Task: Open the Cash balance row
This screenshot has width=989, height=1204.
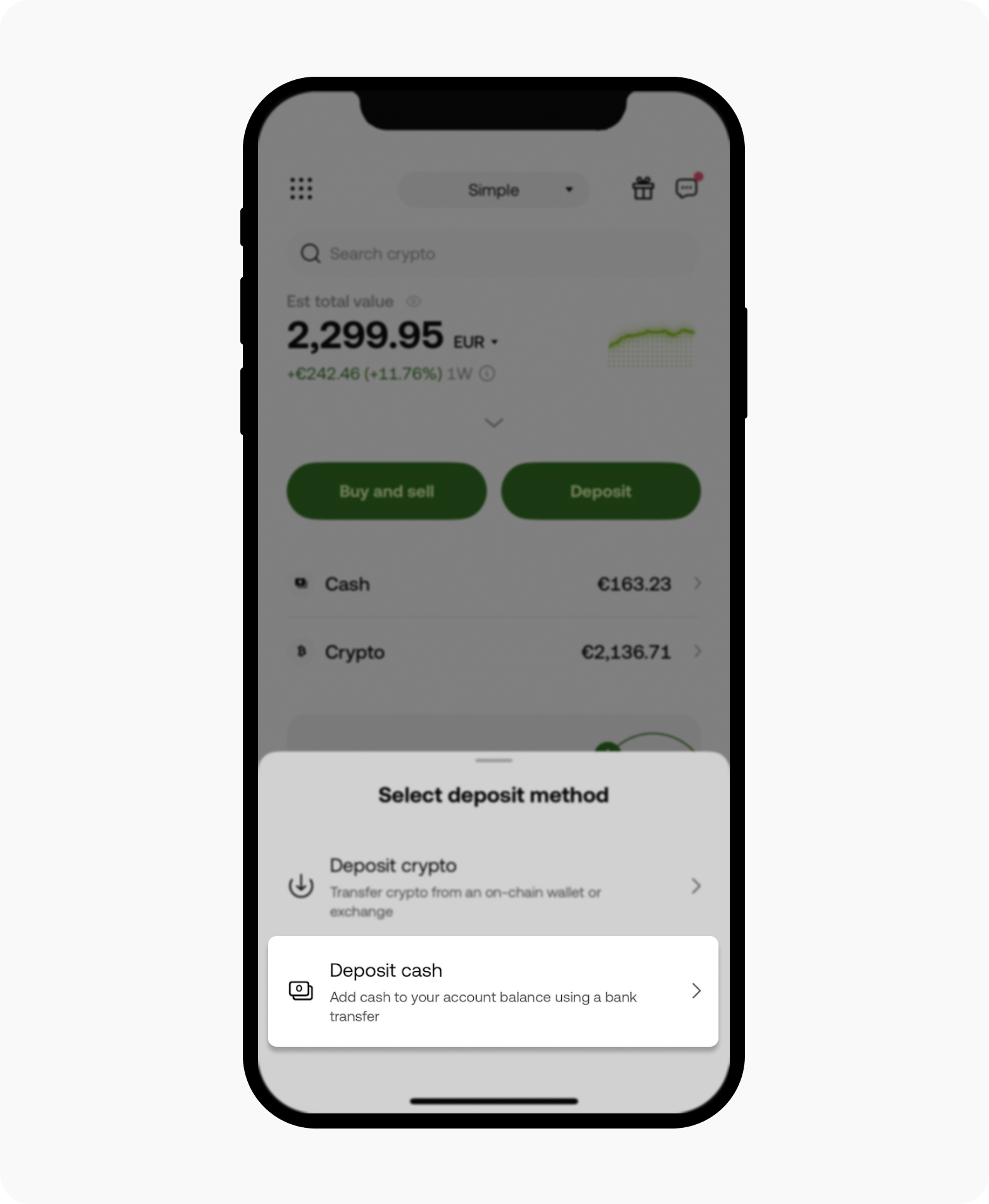Action: coord(494,584)
